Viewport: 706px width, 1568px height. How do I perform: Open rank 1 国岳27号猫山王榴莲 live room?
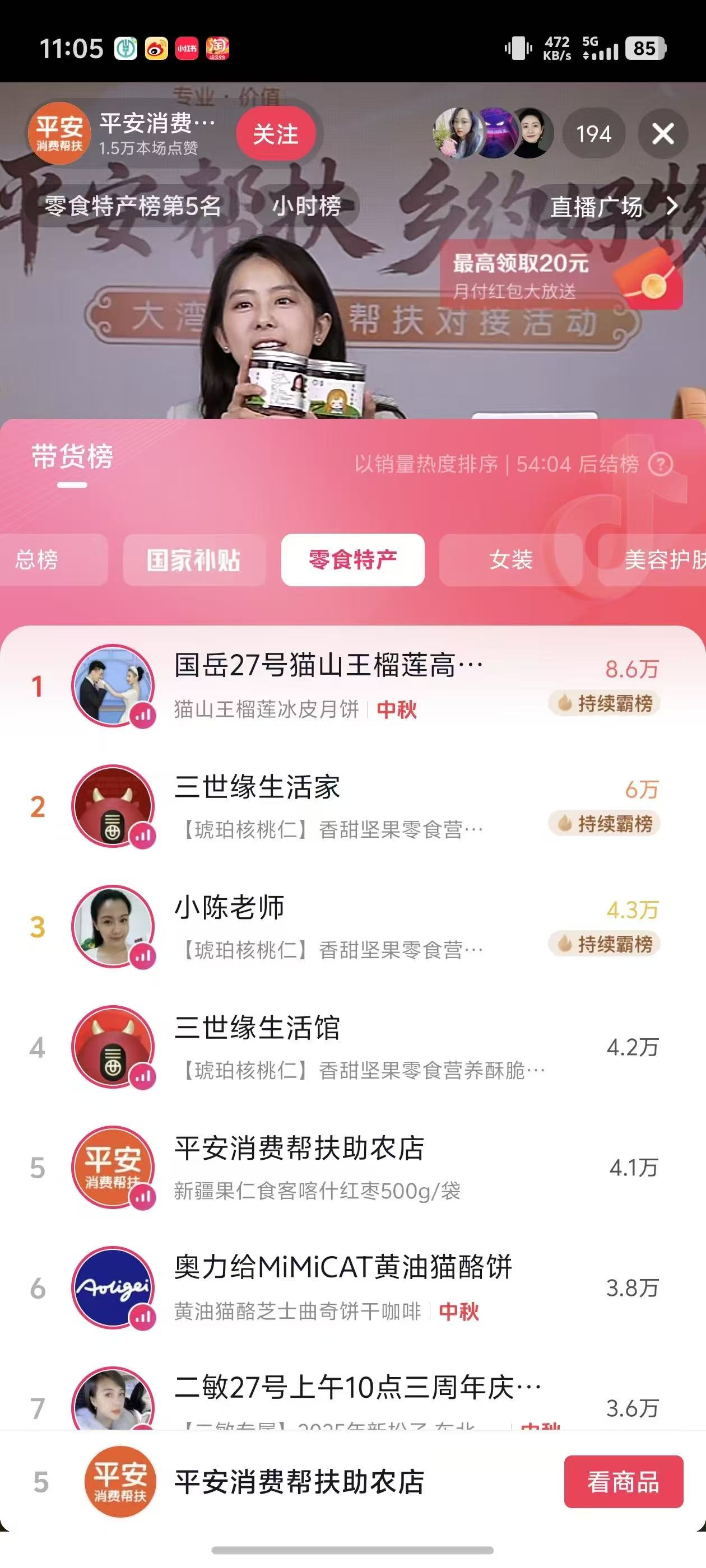point(329,685)
